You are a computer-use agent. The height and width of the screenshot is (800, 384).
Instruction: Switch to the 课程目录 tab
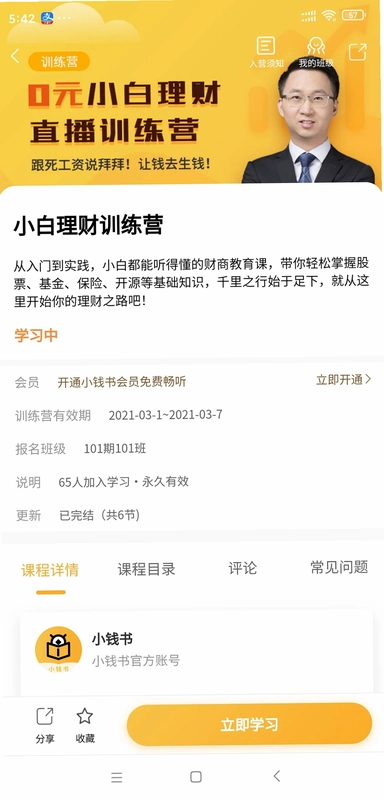click(146, 569)
